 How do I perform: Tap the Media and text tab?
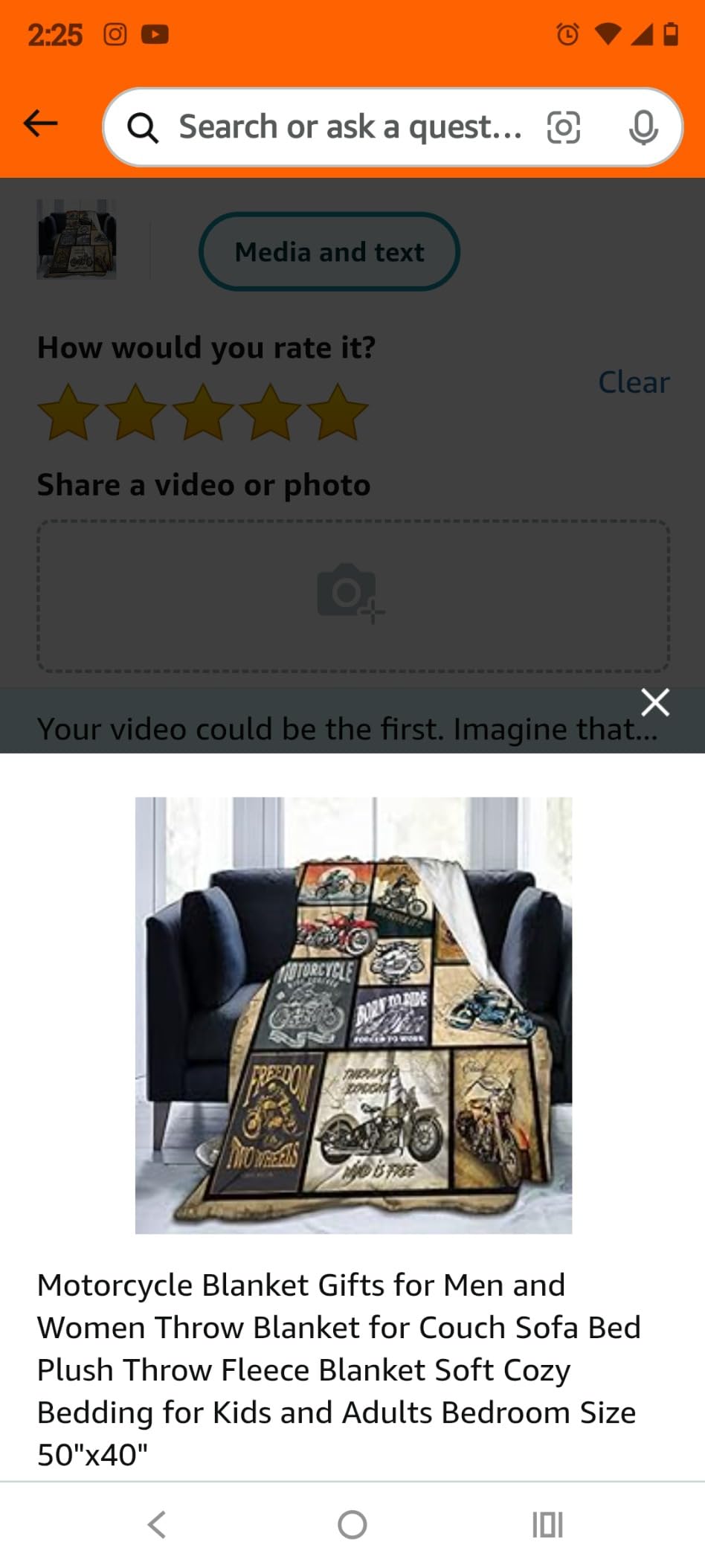329,251
